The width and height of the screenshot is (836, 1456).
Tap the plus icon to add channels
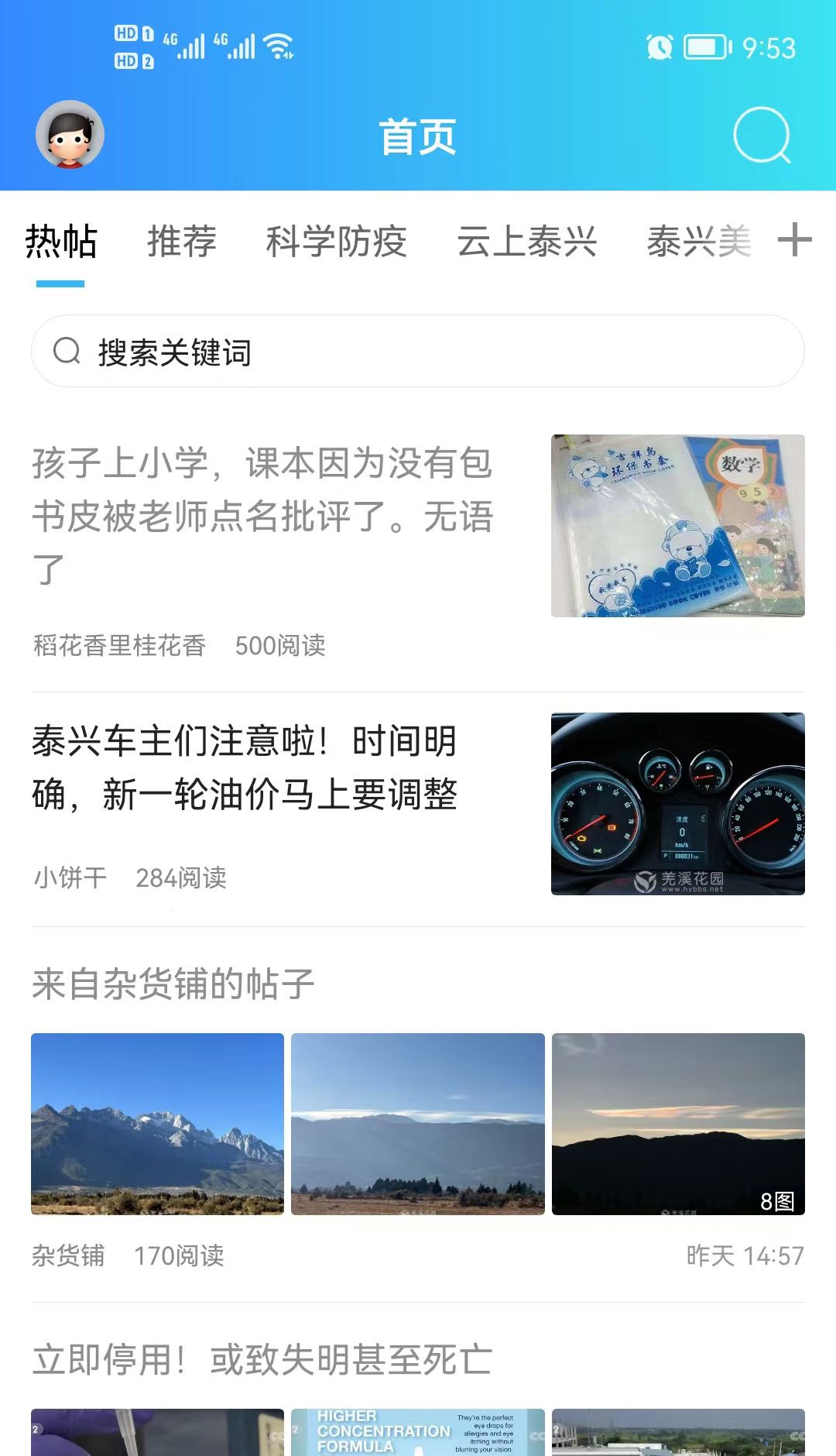click(x=795, y=240)
